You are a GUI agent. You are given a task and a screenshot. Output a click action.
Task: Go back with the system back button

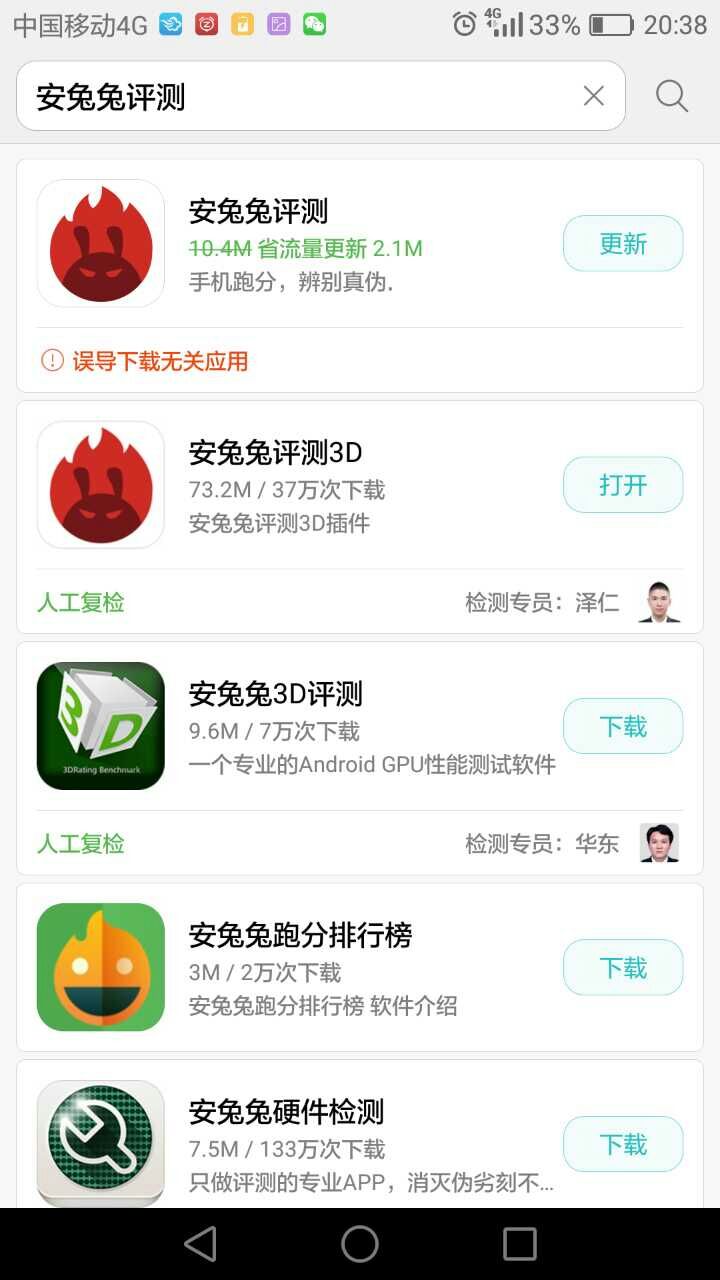(200, 1244)
